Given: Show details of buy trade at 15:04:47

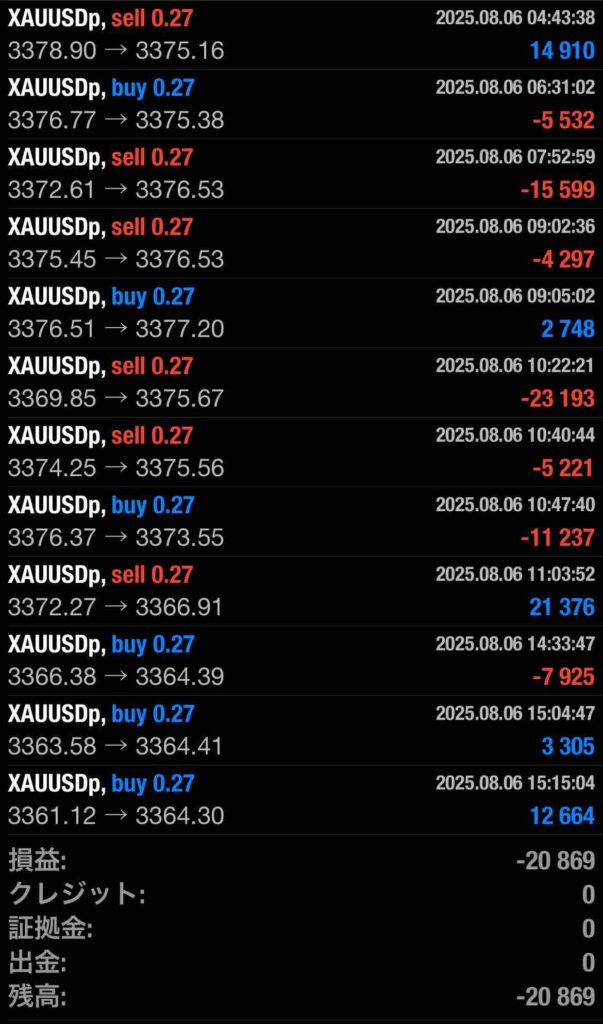Looking at the screenshot, I should coord(301,730).
